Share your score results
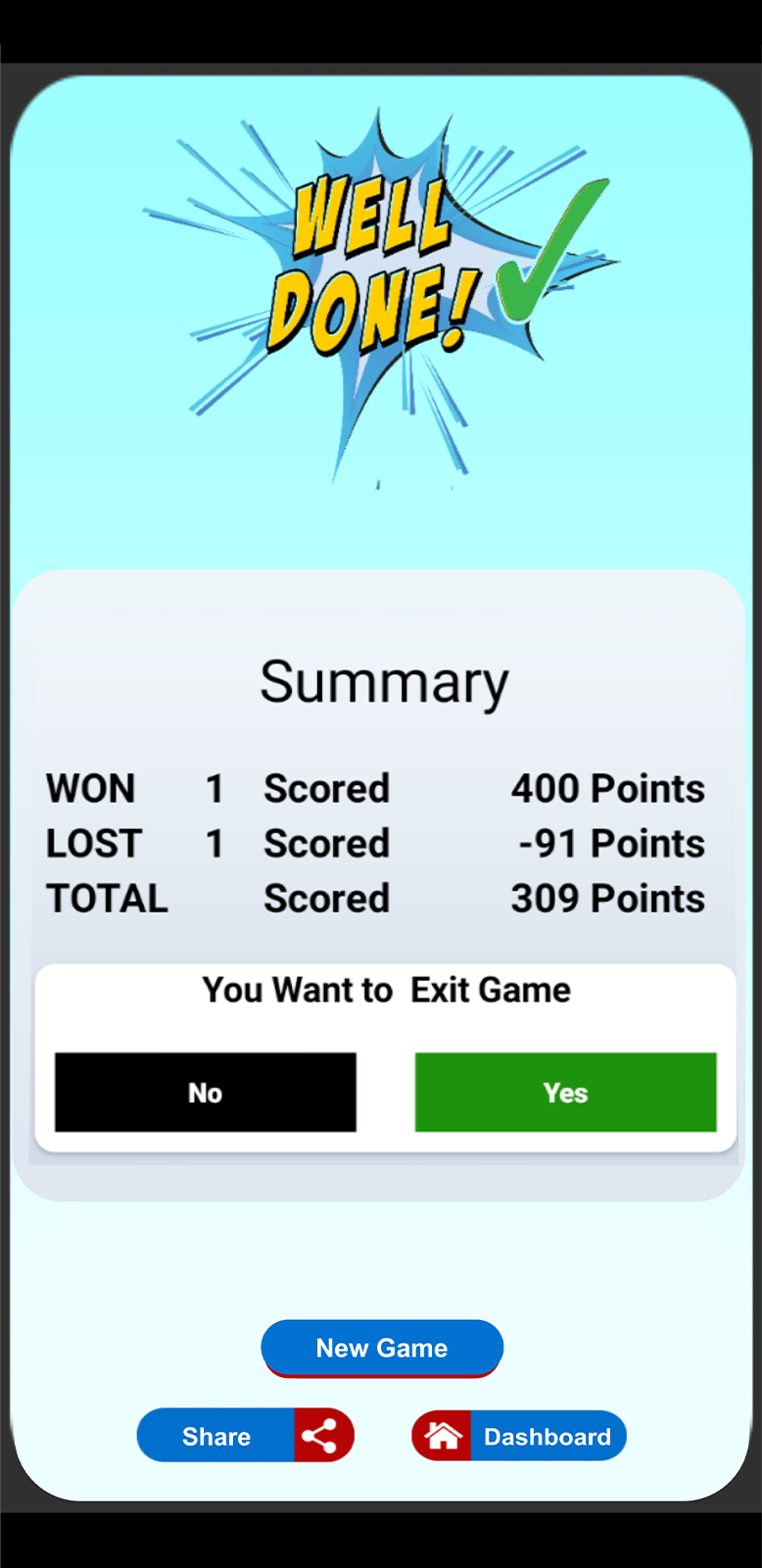Viewport: 762px width, 1568px height. click(245, 1436)
